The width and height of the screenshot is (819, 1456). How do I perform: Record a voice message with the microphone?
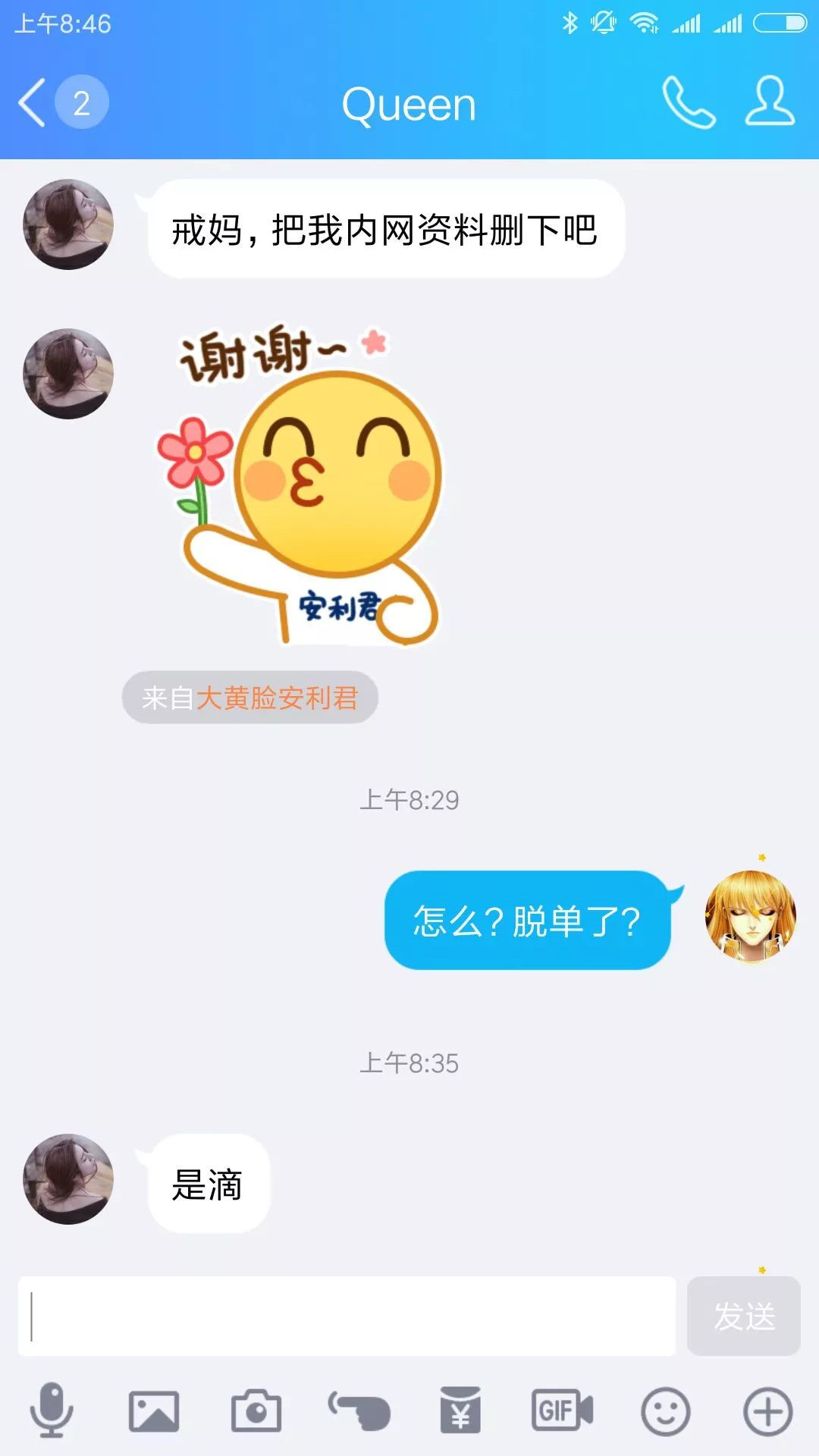(x=52, y=1411)
